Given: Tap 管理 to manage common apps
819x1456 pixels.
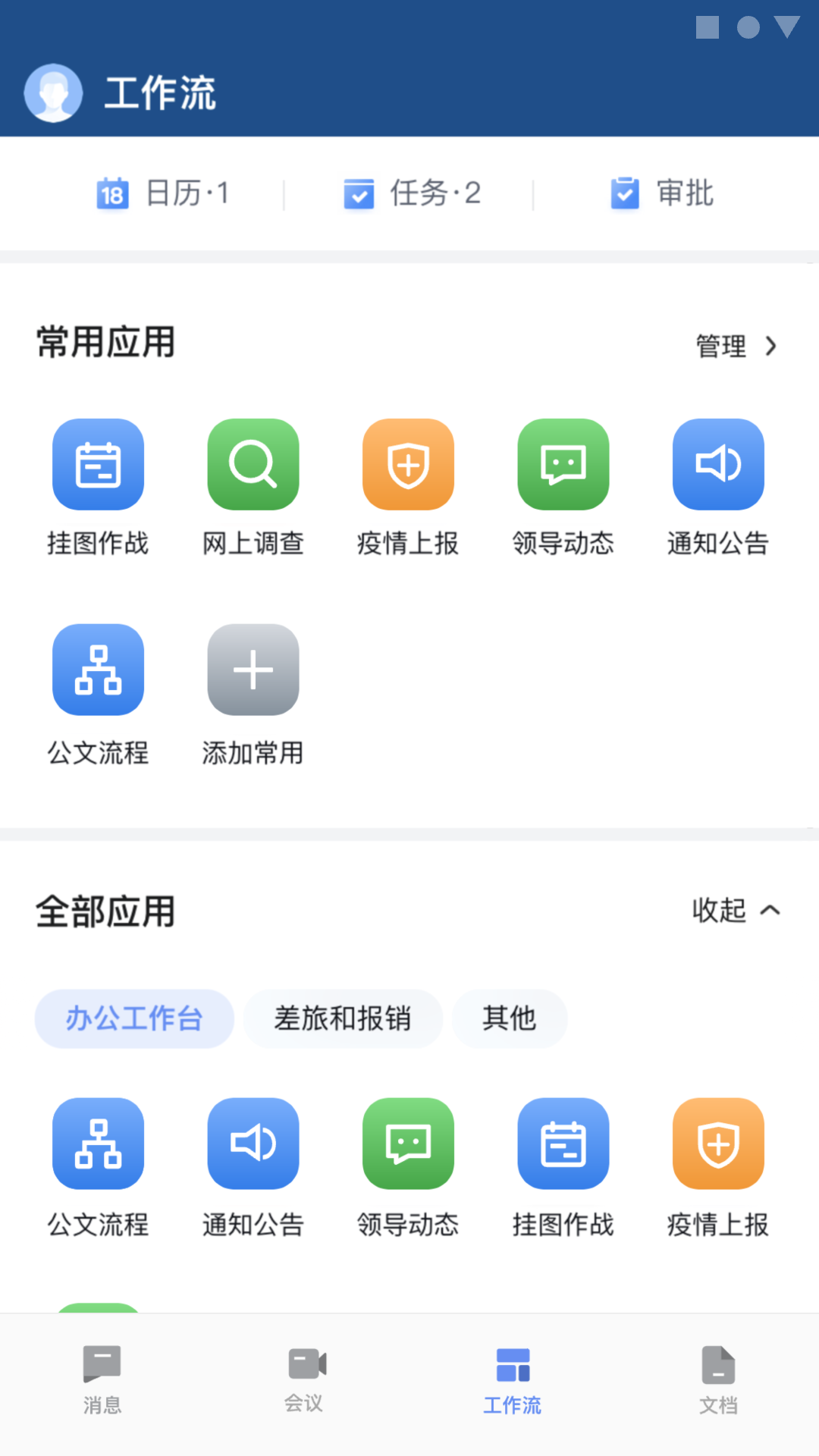Looking at the screenshot, I should tap(736, 347).
